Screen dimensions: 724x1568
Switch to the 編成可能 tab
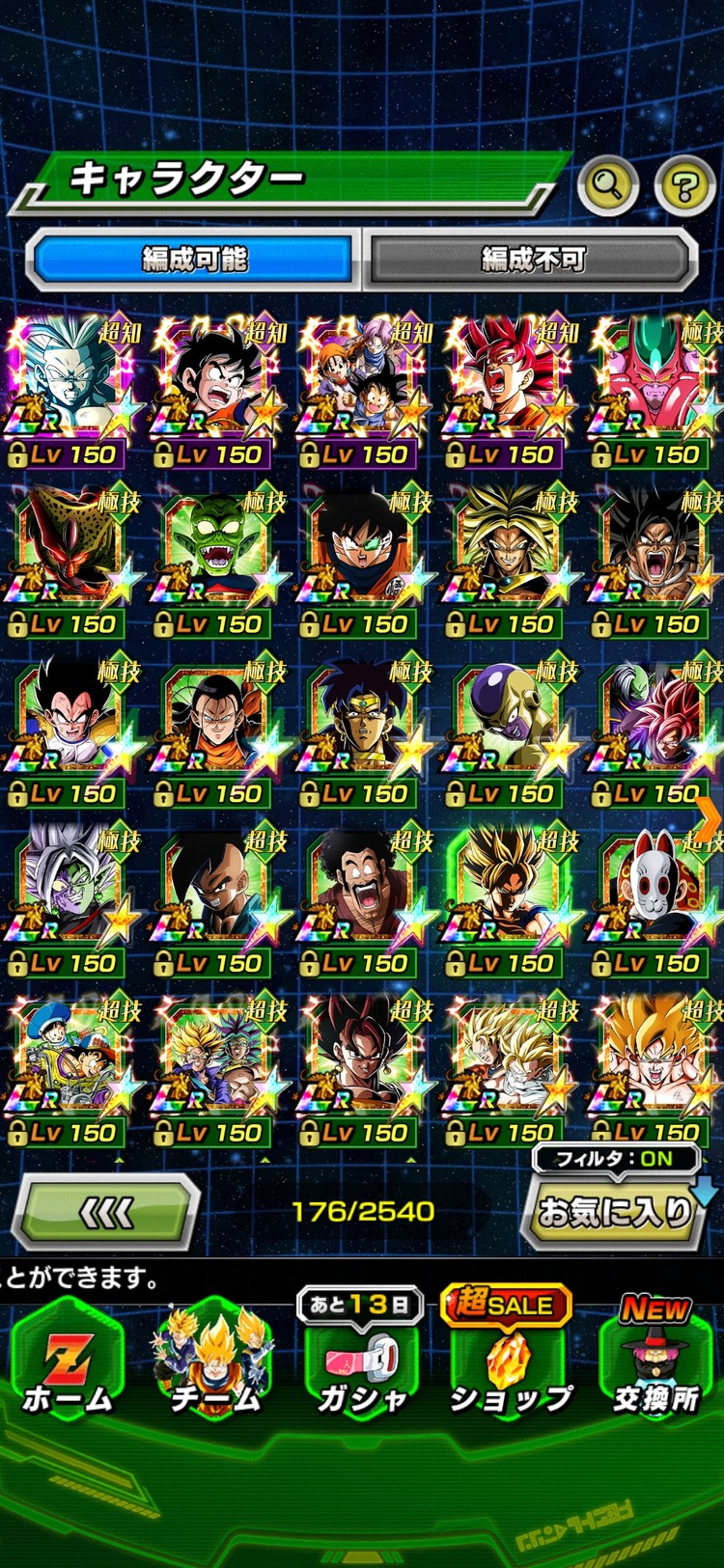(x=193, y=259)
